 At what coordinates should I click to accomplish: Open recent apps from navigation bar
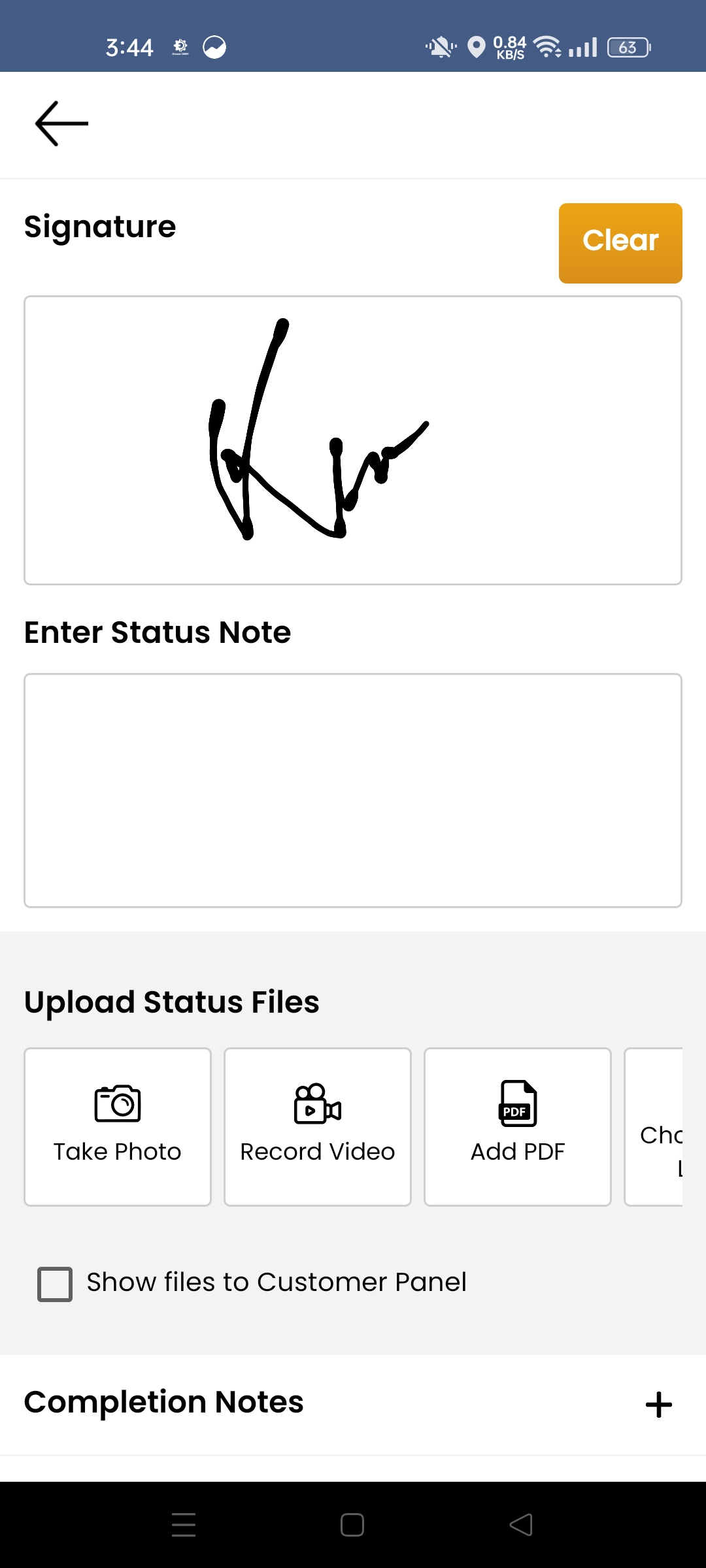pos(184,1525)
